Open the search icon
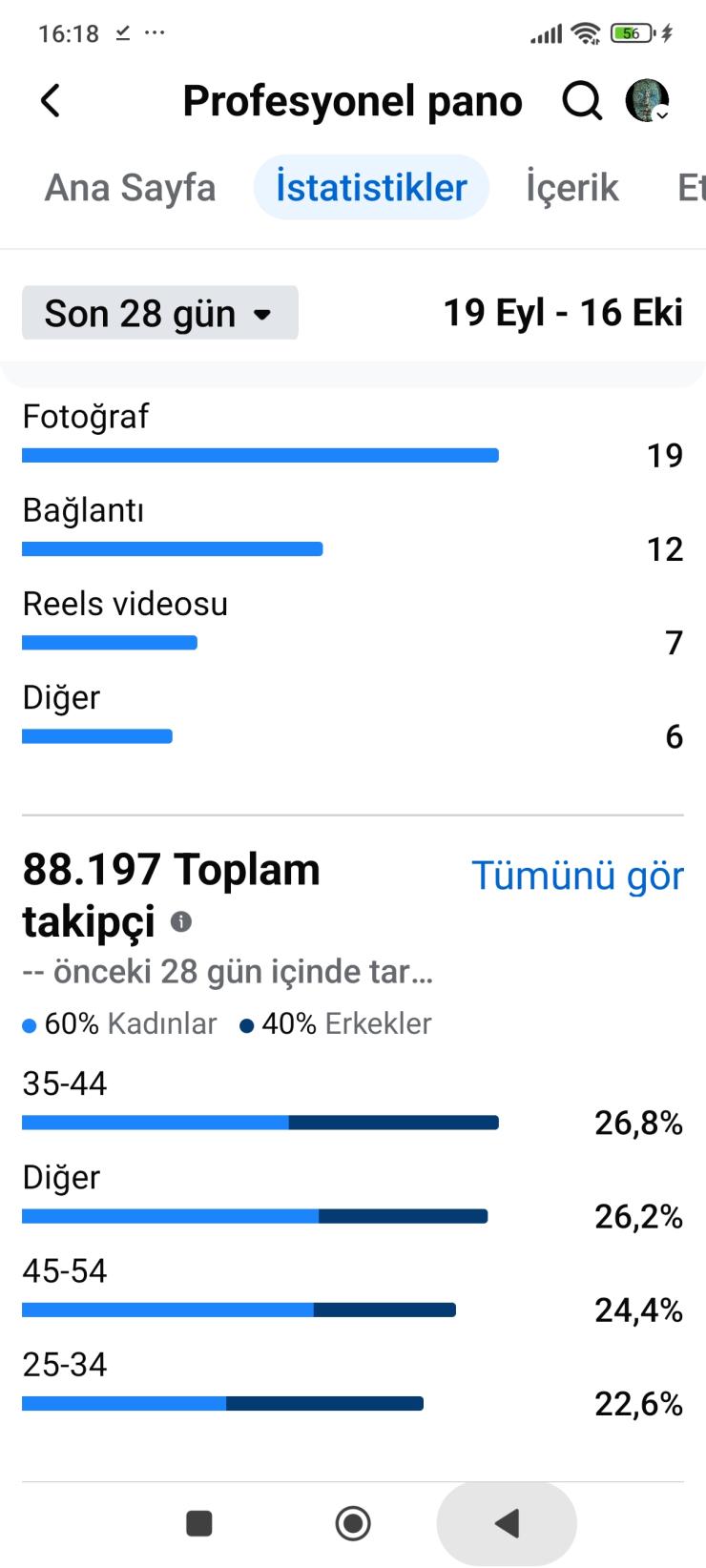706x1568 pixels. [581, 100]
